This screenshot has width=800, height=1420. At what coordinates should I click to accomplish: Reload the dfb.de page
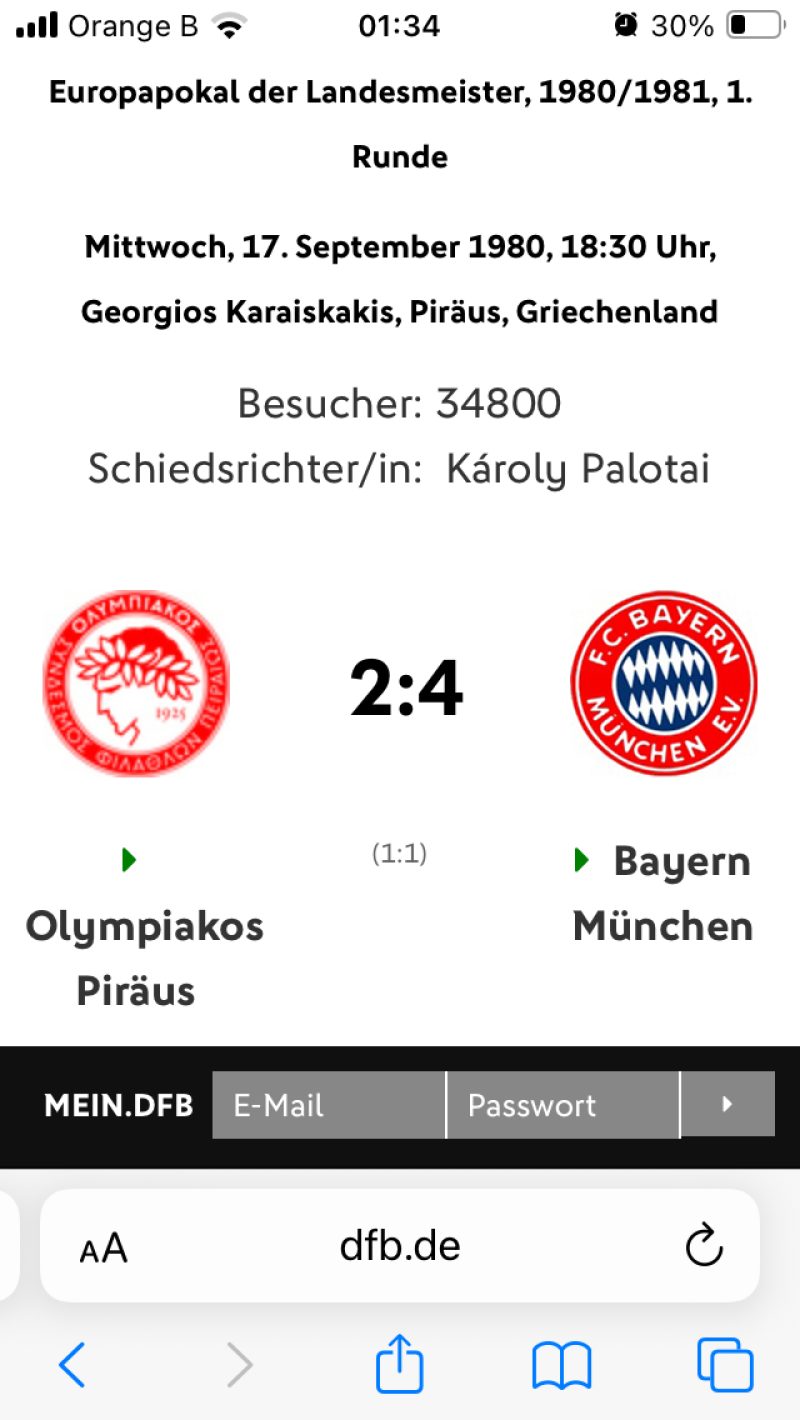[x=704, y=1246]
